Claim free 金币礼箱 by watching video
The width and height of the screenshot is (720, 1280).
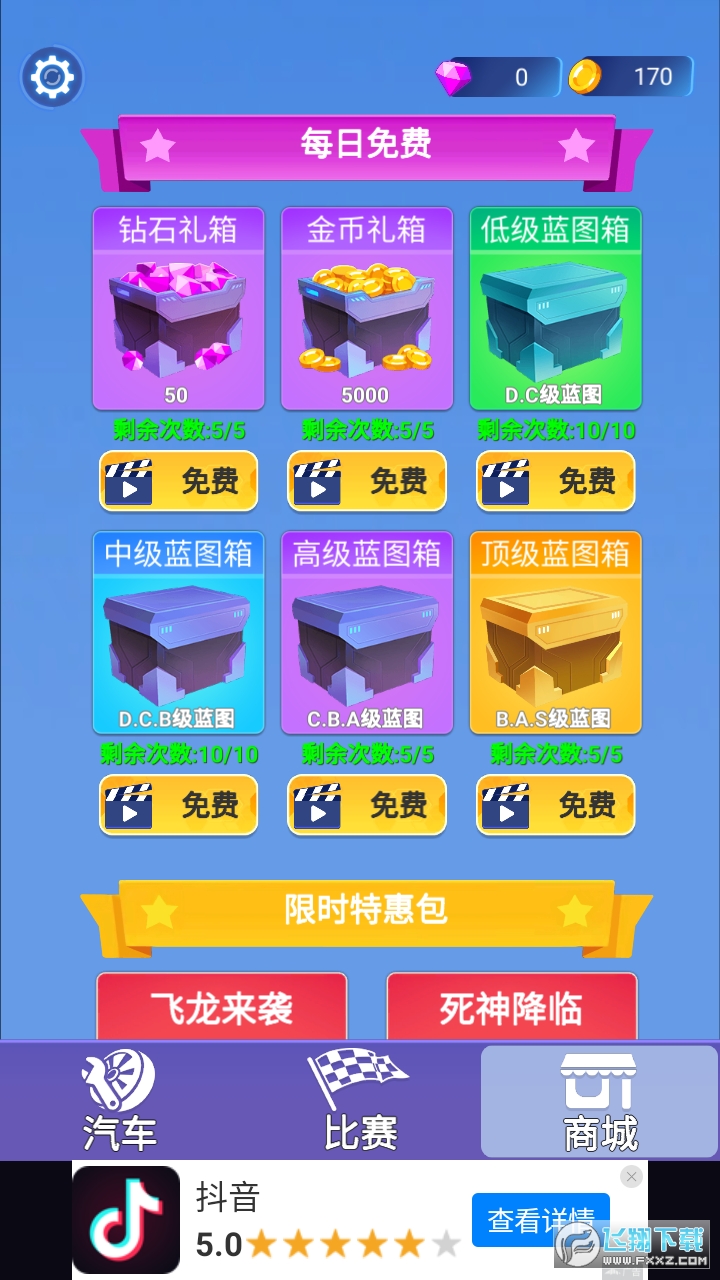point(367,482)
